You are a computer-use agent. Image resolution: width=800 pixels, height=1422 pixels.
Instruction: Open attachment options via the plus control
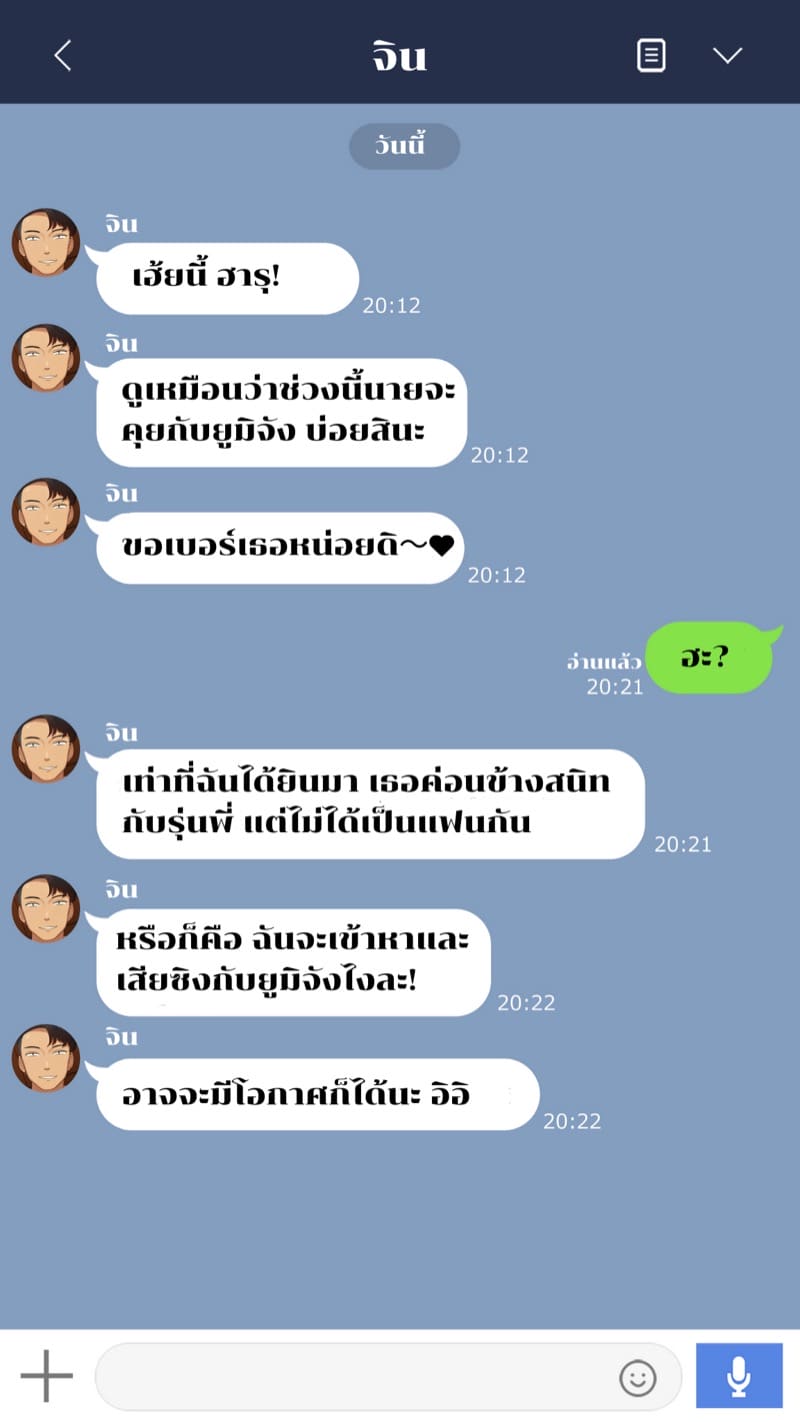tap(45, 1375)
